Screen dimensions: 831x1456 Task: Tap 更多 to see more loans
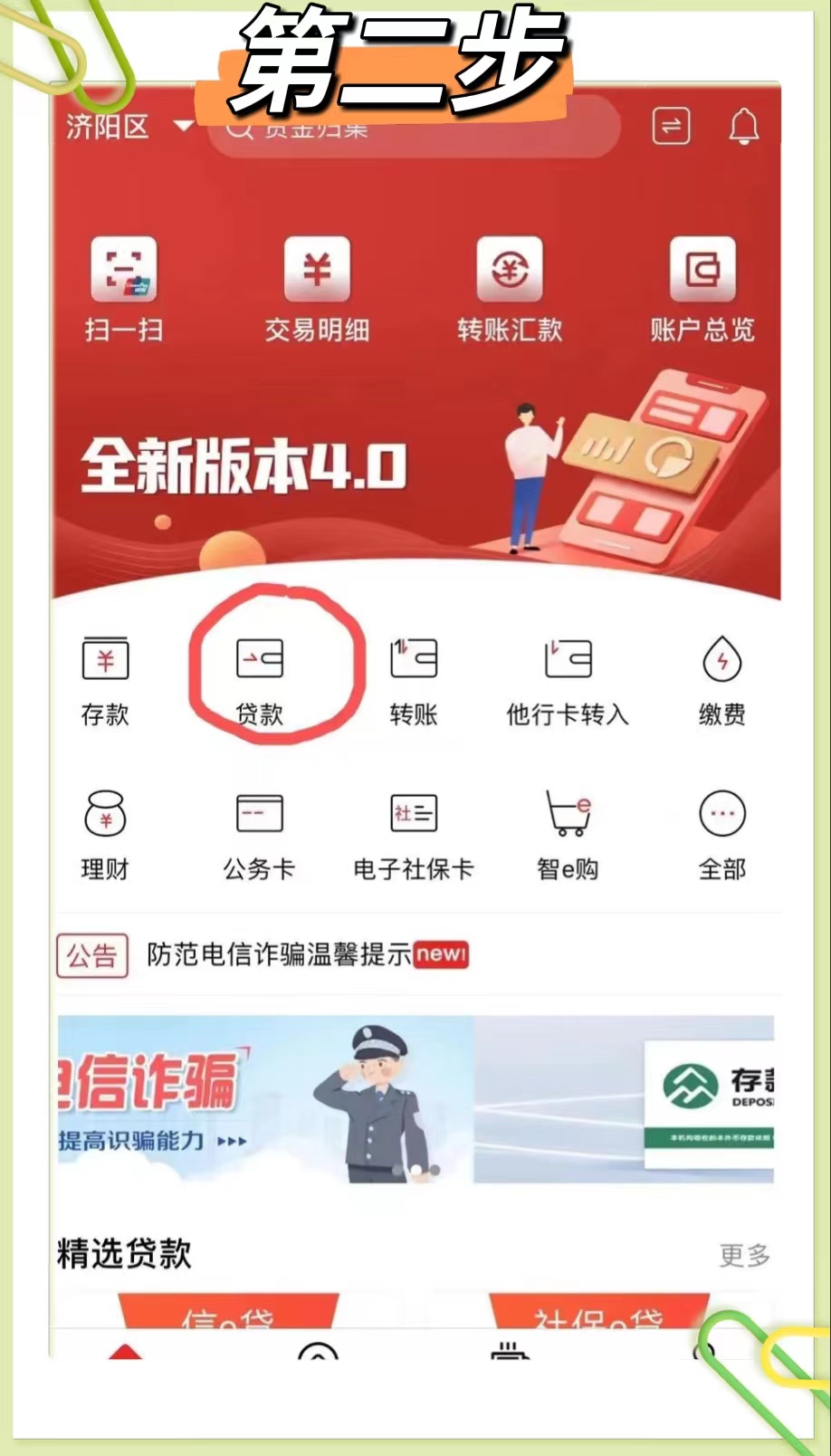745,1255
